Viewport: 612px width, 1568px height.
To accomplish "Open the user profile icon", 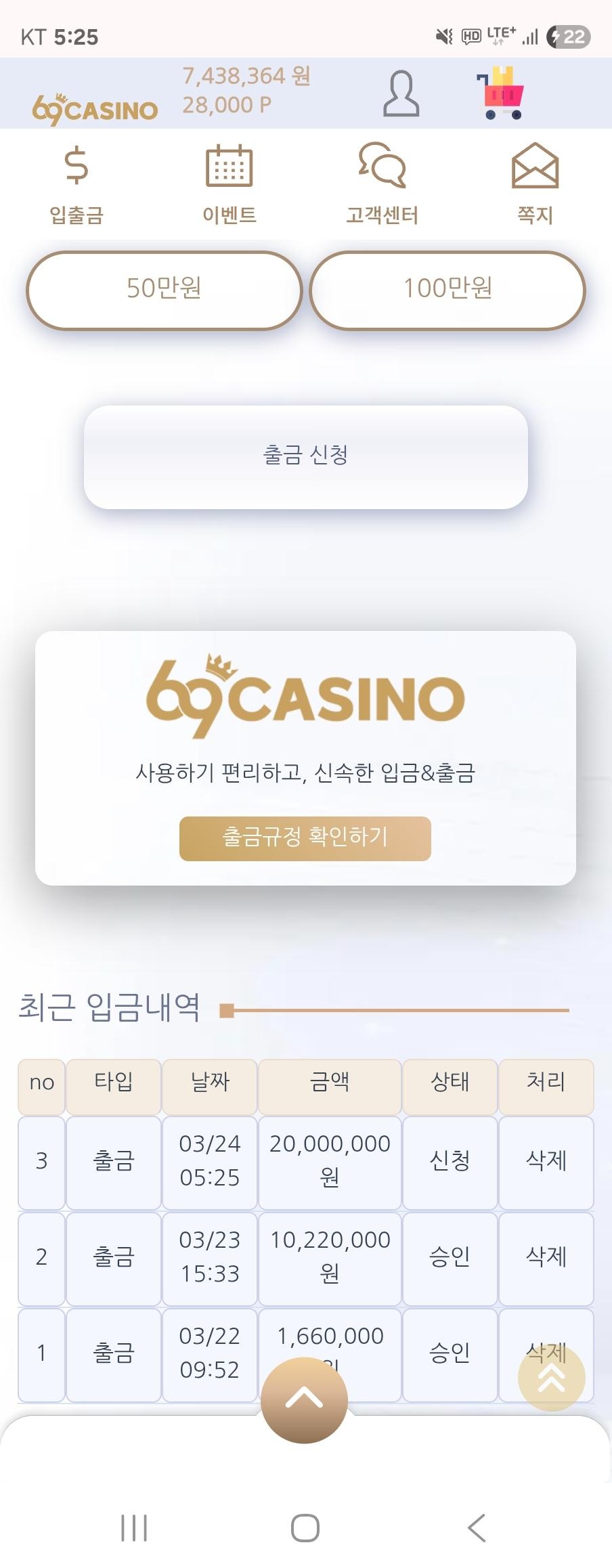I will tap(401, 94).
